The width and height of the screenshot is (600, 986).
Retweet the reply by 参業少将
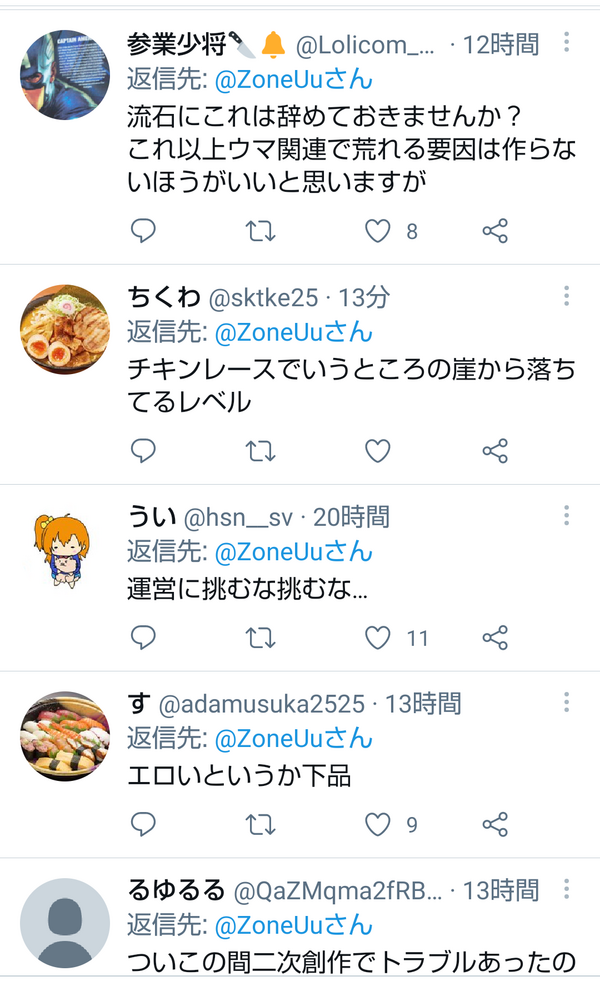[260, 231]
